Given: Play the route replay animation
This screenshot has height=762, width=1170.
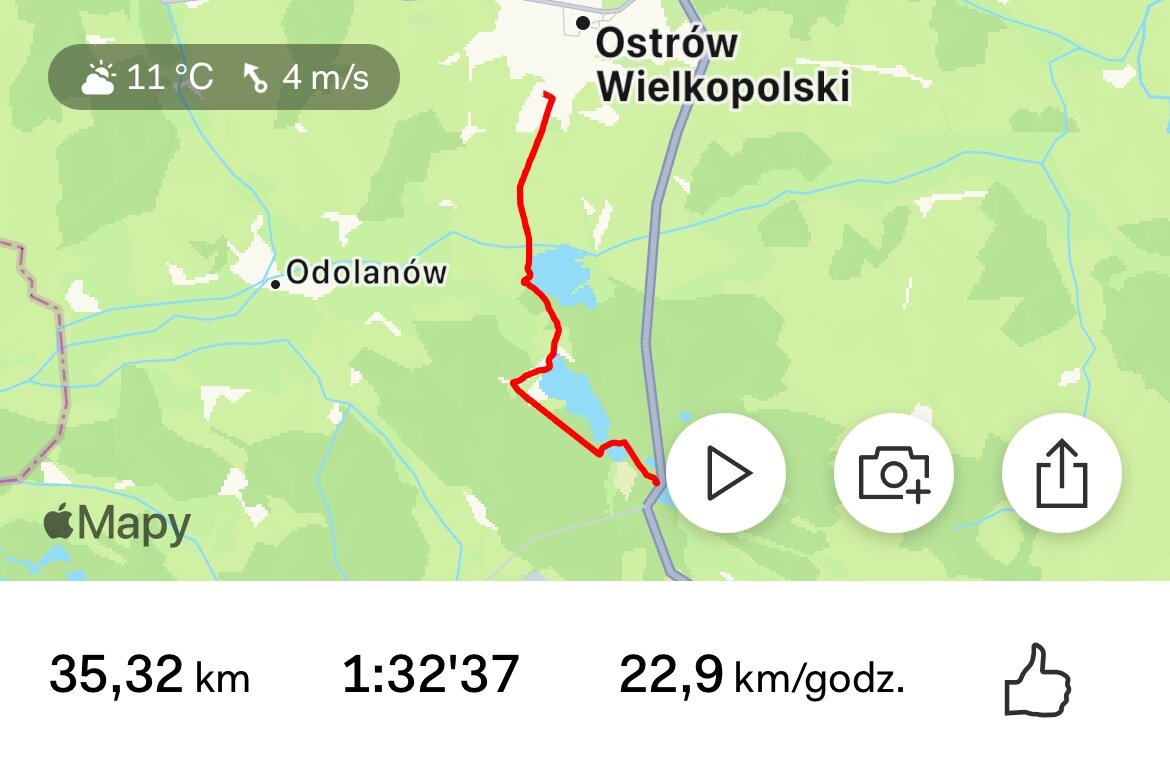Looking at the screenshot, I should 726,473.
